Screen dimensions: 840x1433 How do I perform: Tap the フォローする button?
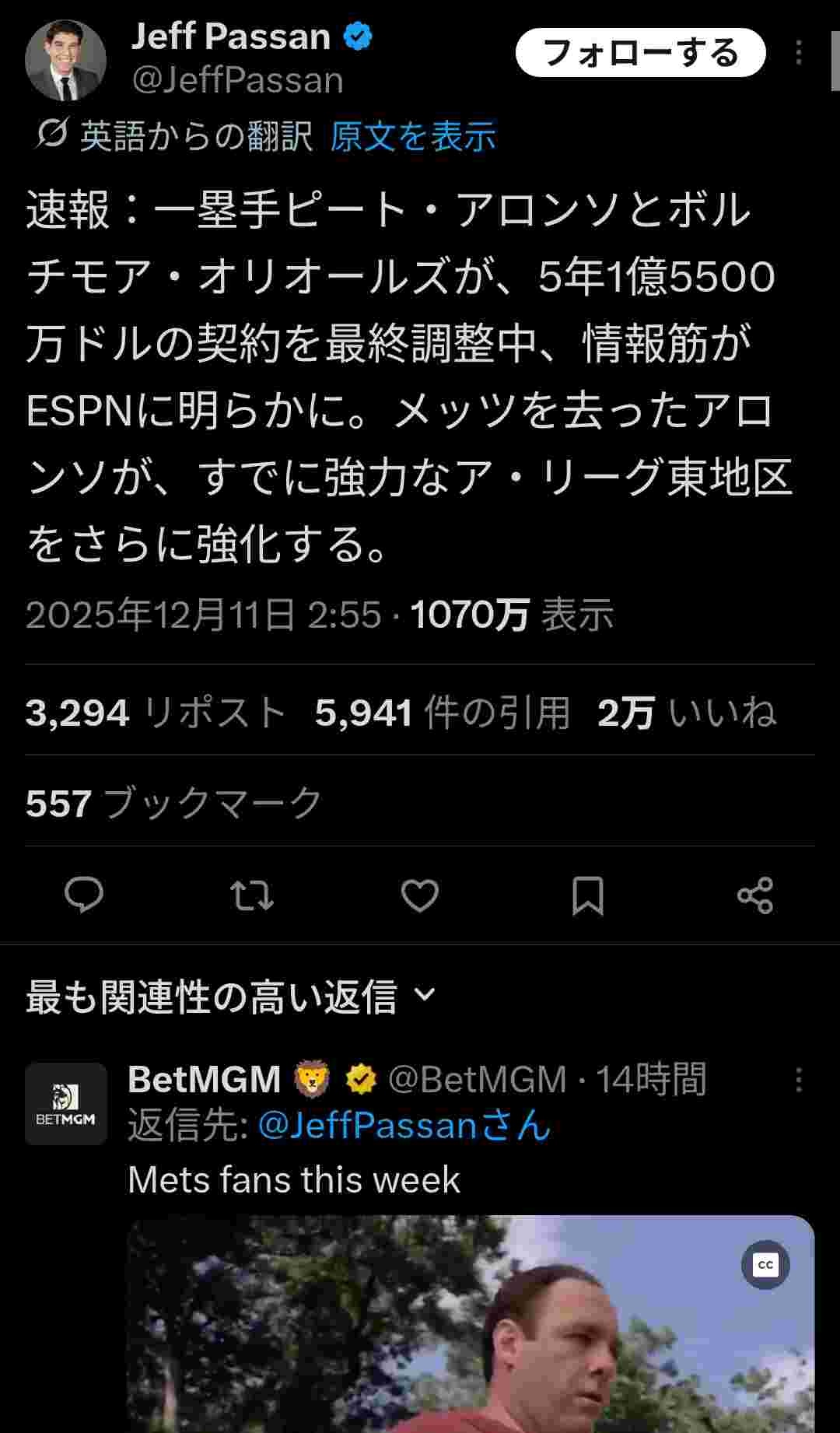tap(640, 53)
